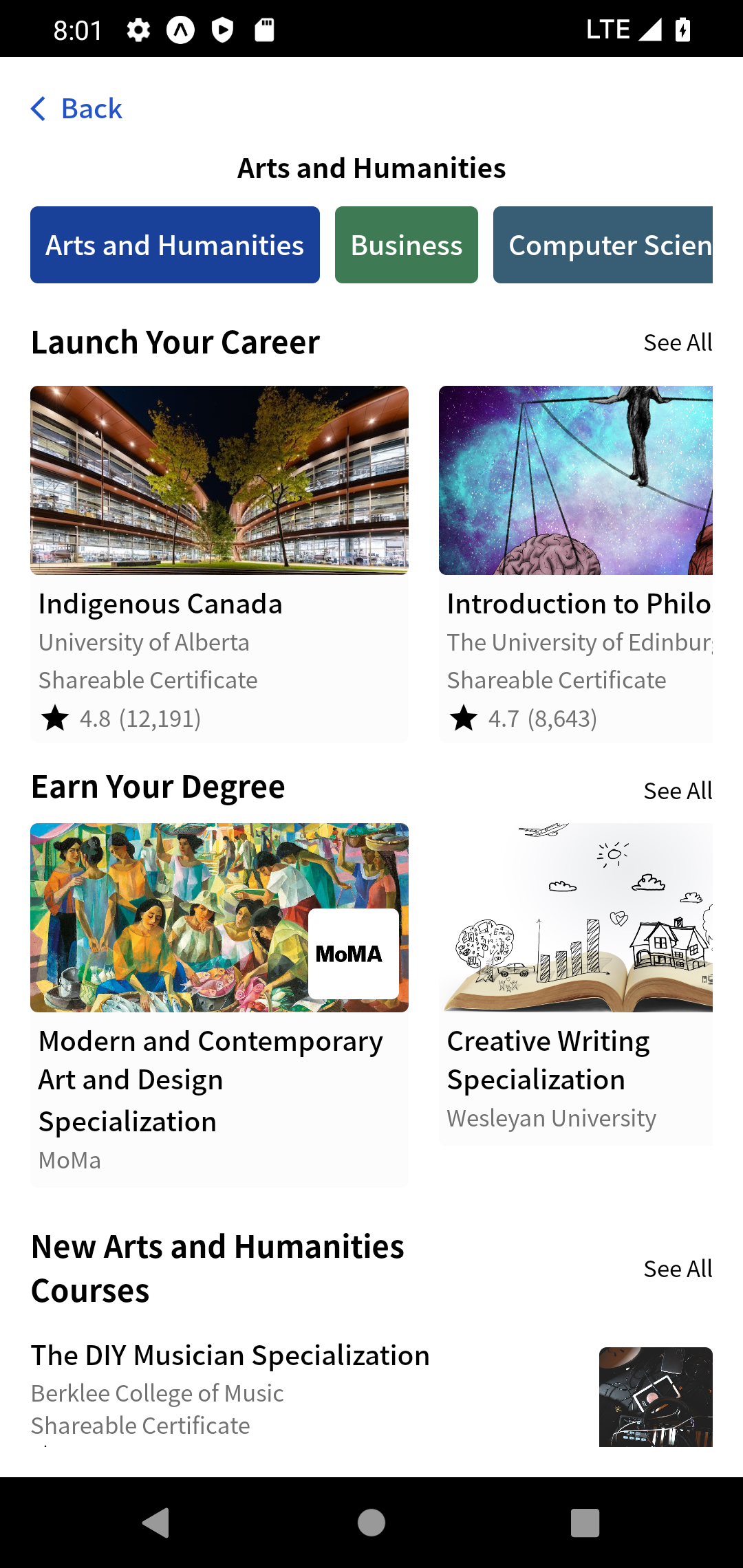743x1568 pixels.
Task: Switch to the Computer Science category chip
Action: tap(603, 245)
